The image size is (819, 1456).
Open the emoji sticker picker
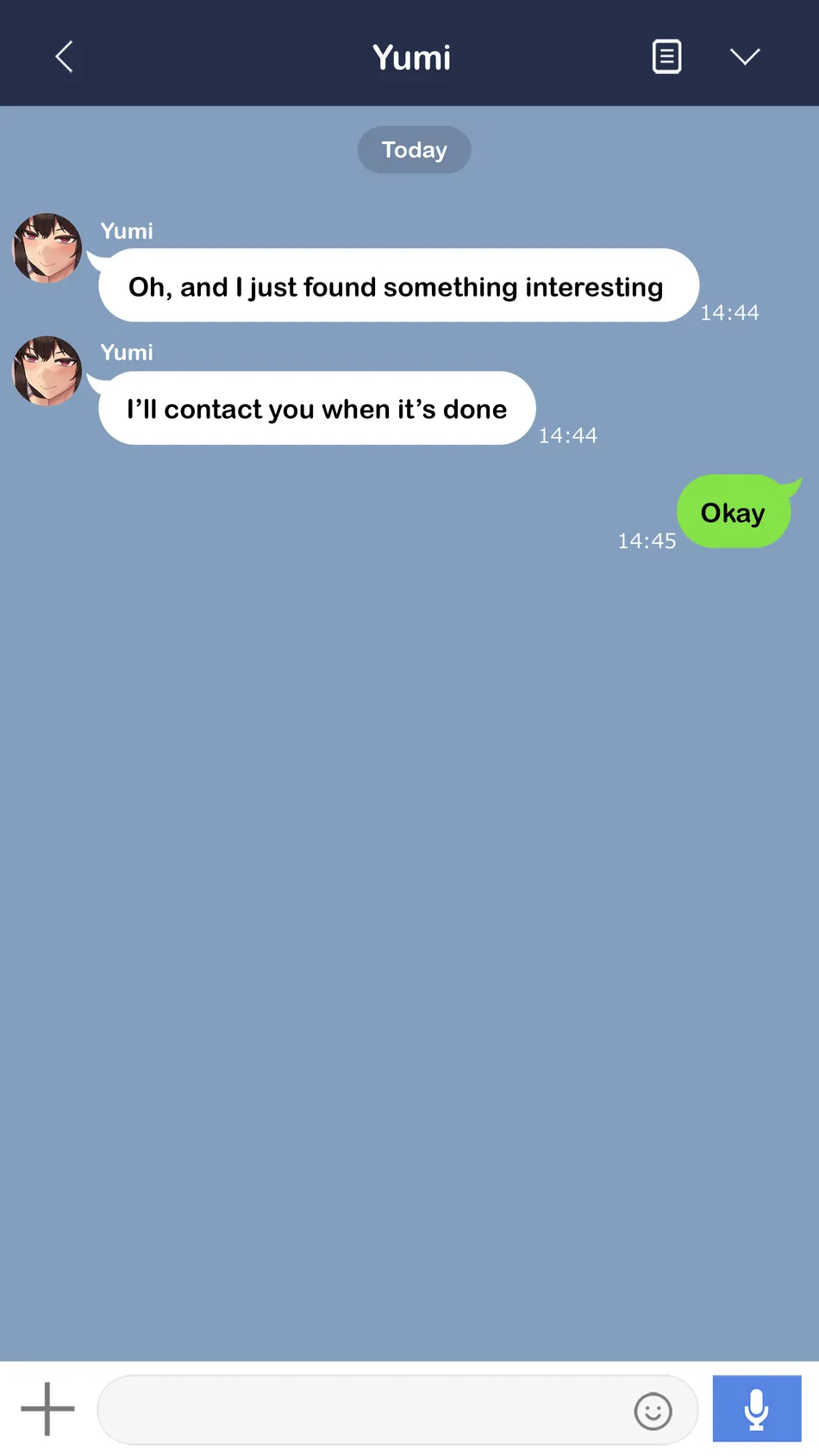point(653,1411)
